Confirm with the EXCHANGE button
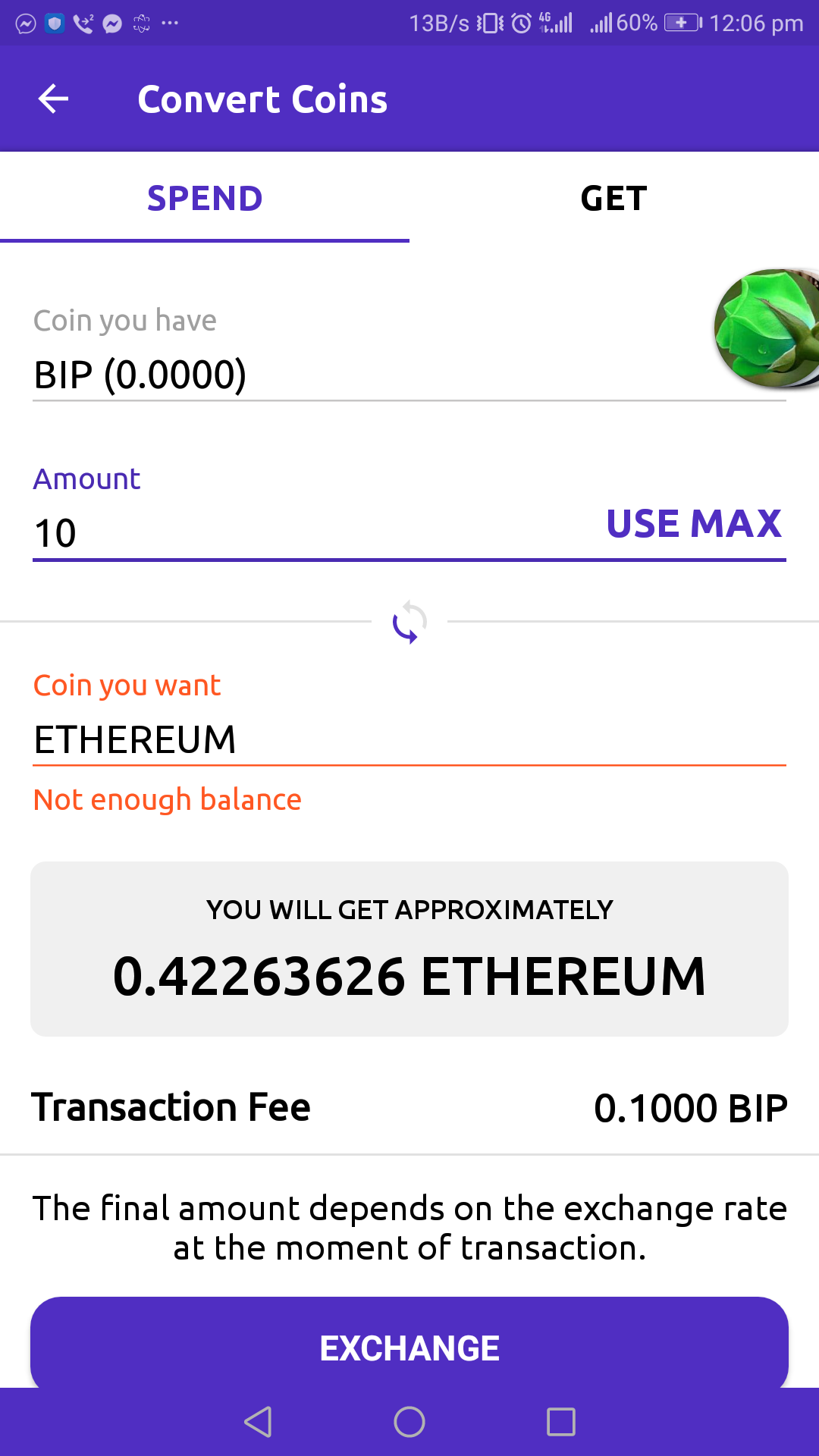The width and height of the screenshot is (819, 1456). [x=409, y=1348]
